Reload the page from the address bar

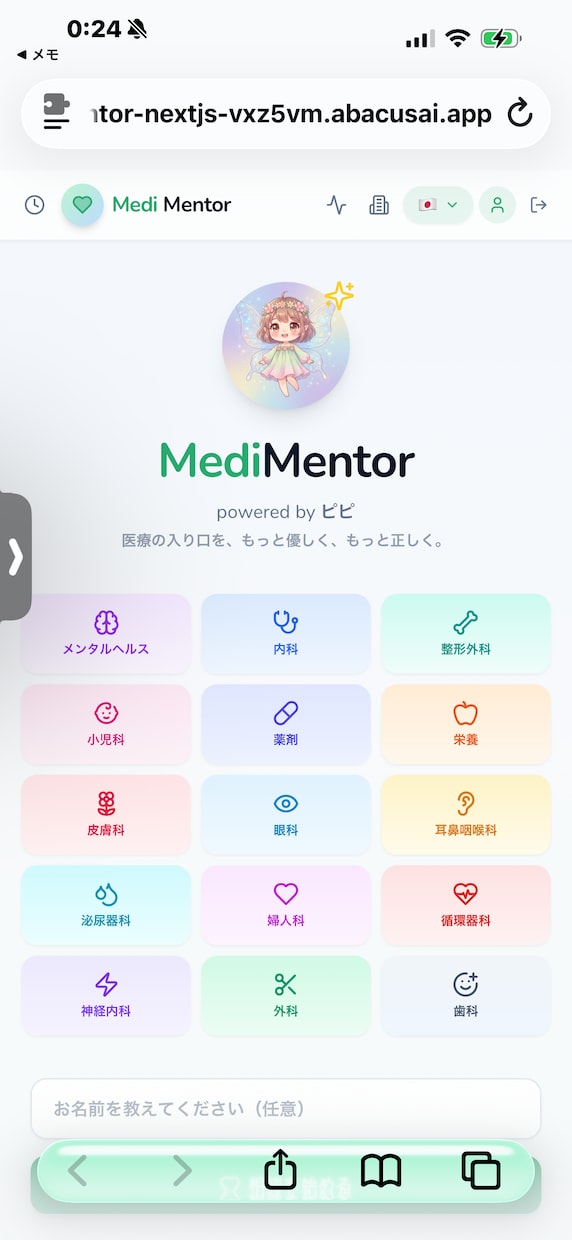click(520, 113)
